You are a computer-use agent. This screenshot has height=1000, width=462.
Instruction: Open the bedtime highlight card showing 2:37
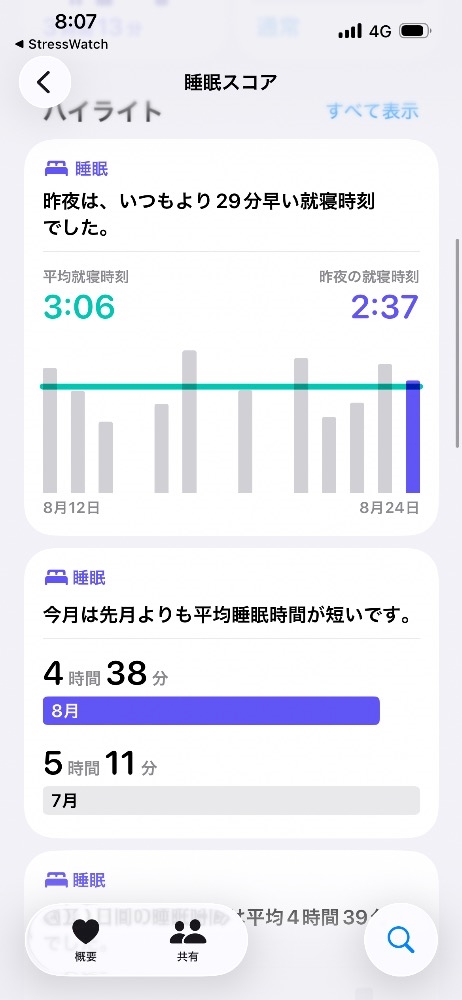[231, 337]
